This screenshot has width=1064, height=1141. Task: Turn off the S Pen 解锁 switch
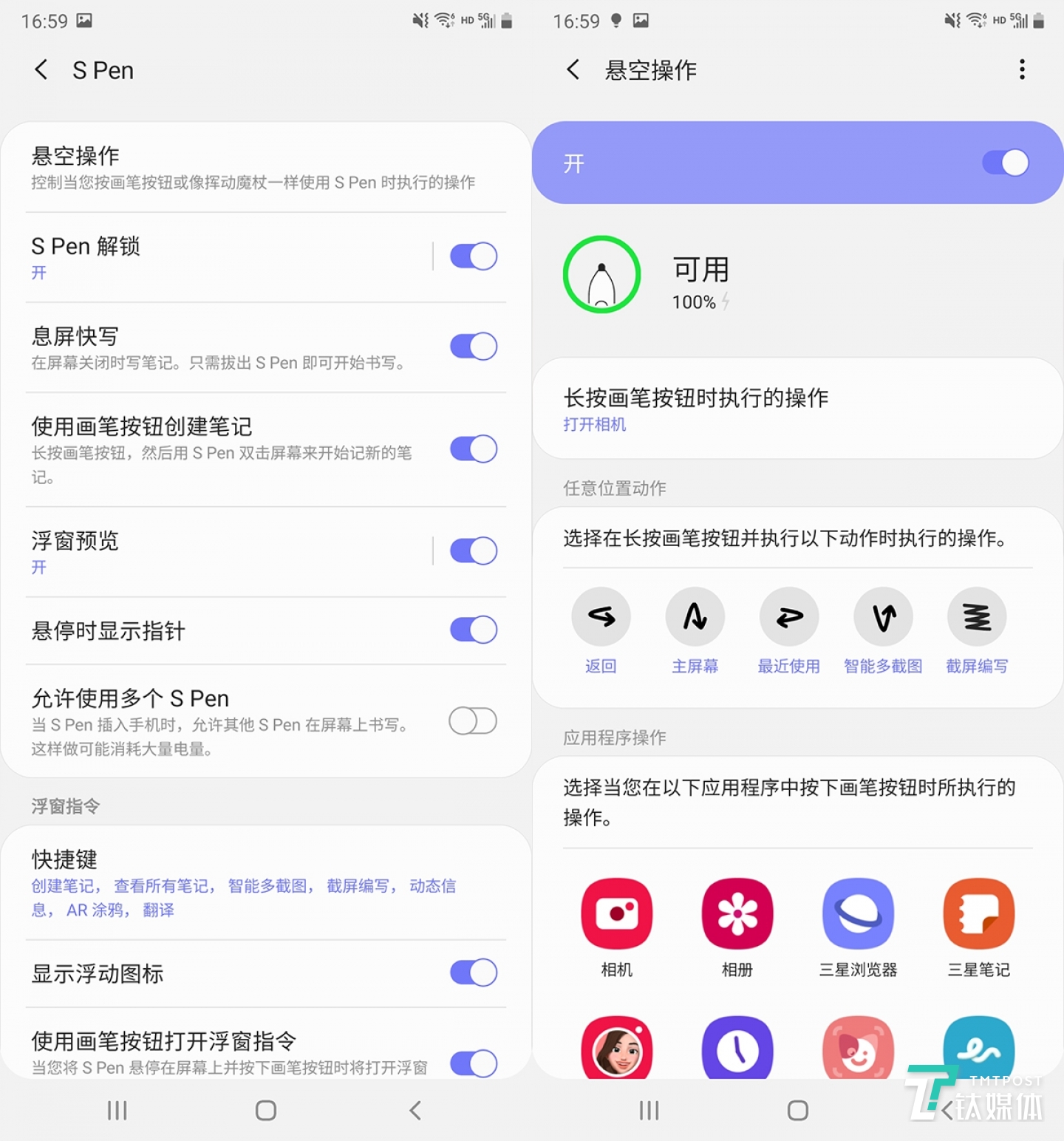click(474, 256)
